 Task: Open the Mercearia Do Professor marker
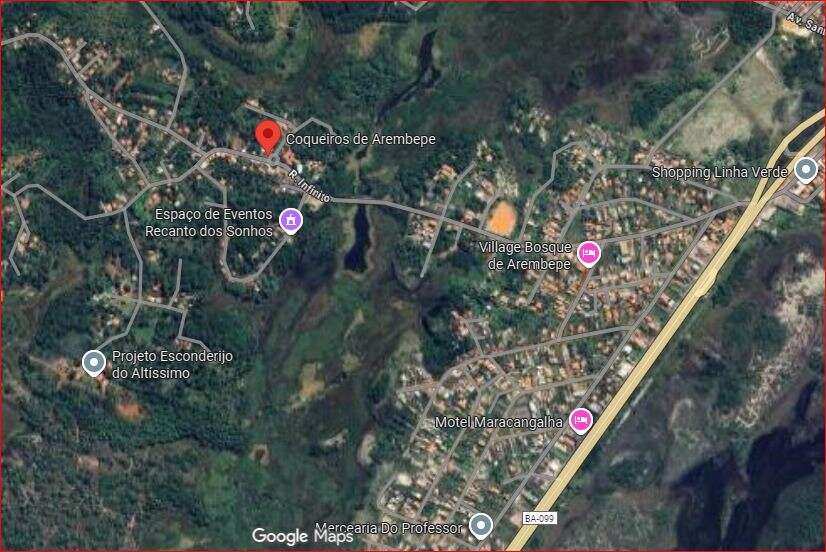coord(482,525)
